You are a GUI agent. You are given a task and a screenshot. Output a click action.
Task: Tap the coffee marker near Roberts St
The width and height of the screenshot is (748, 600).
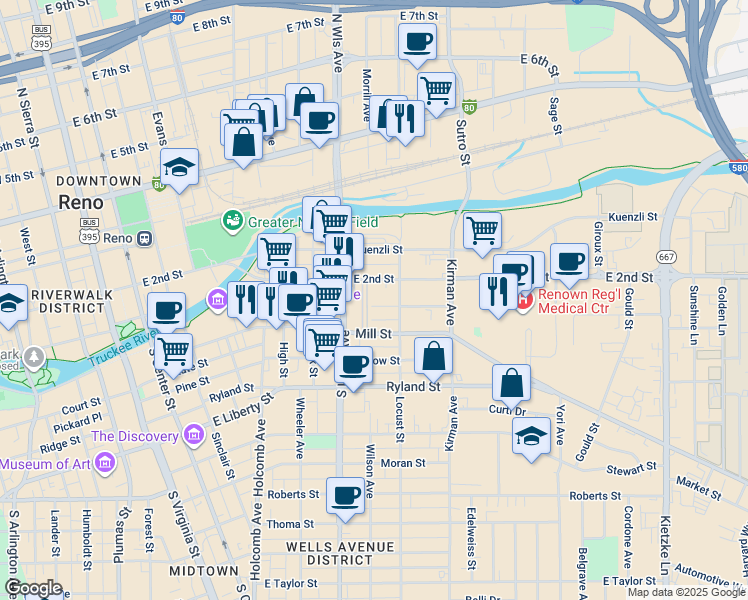(345, 495)
